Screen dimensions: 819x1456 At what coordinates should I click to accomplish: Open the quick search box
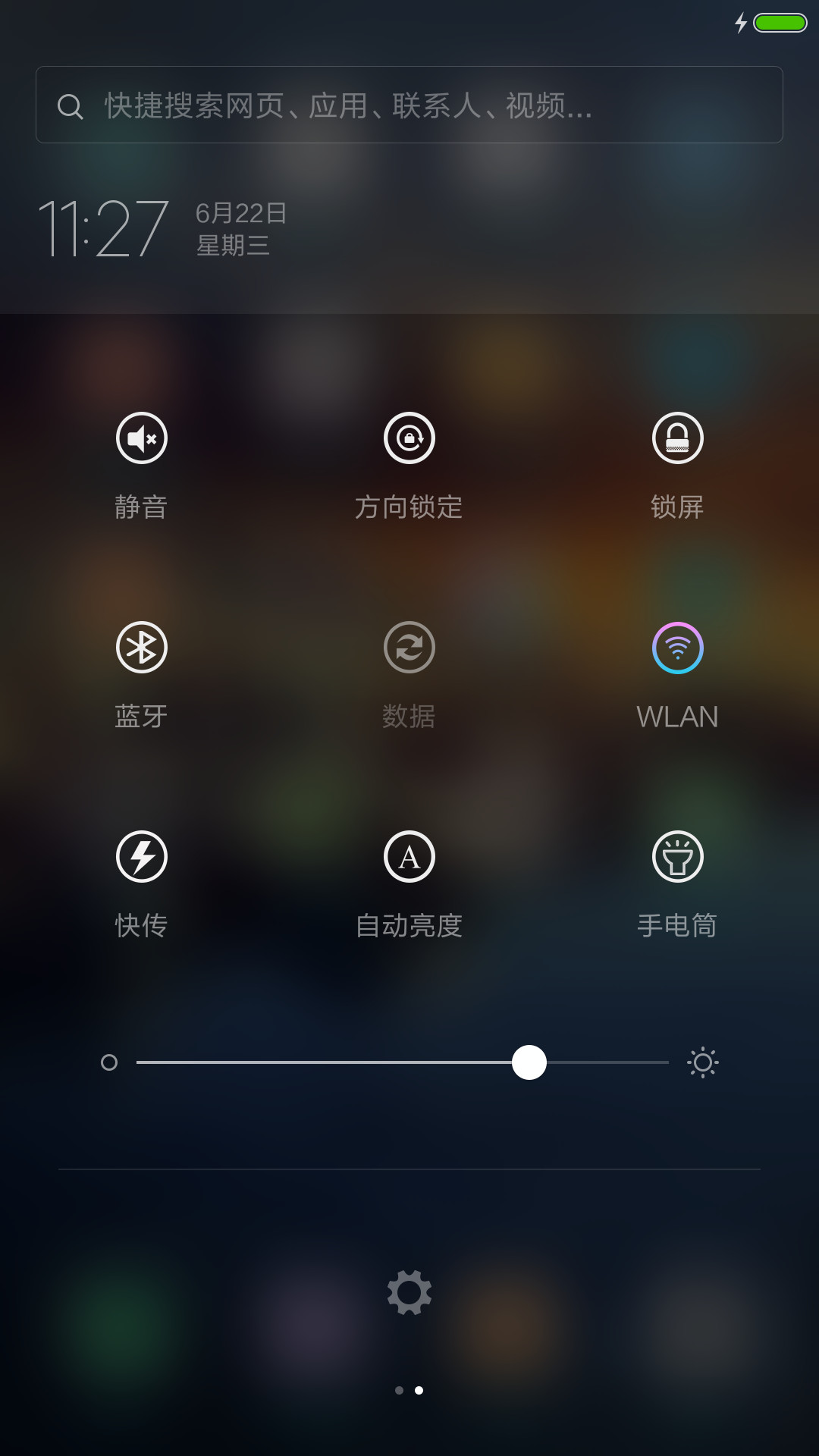(x=409, y=105)
